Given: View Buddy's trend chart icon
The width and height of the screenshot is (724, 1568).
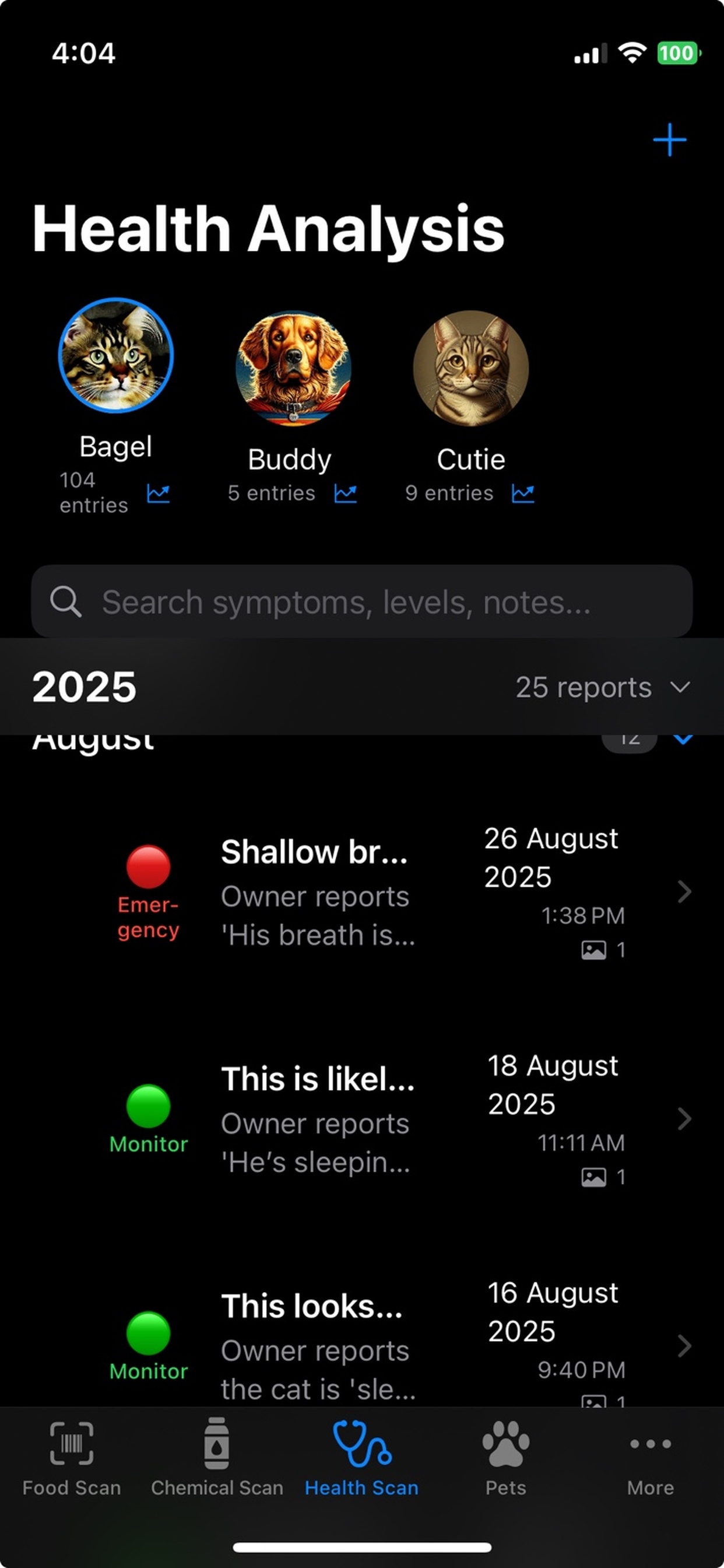Looking at the screenshot, I should (x=346, y=493).
